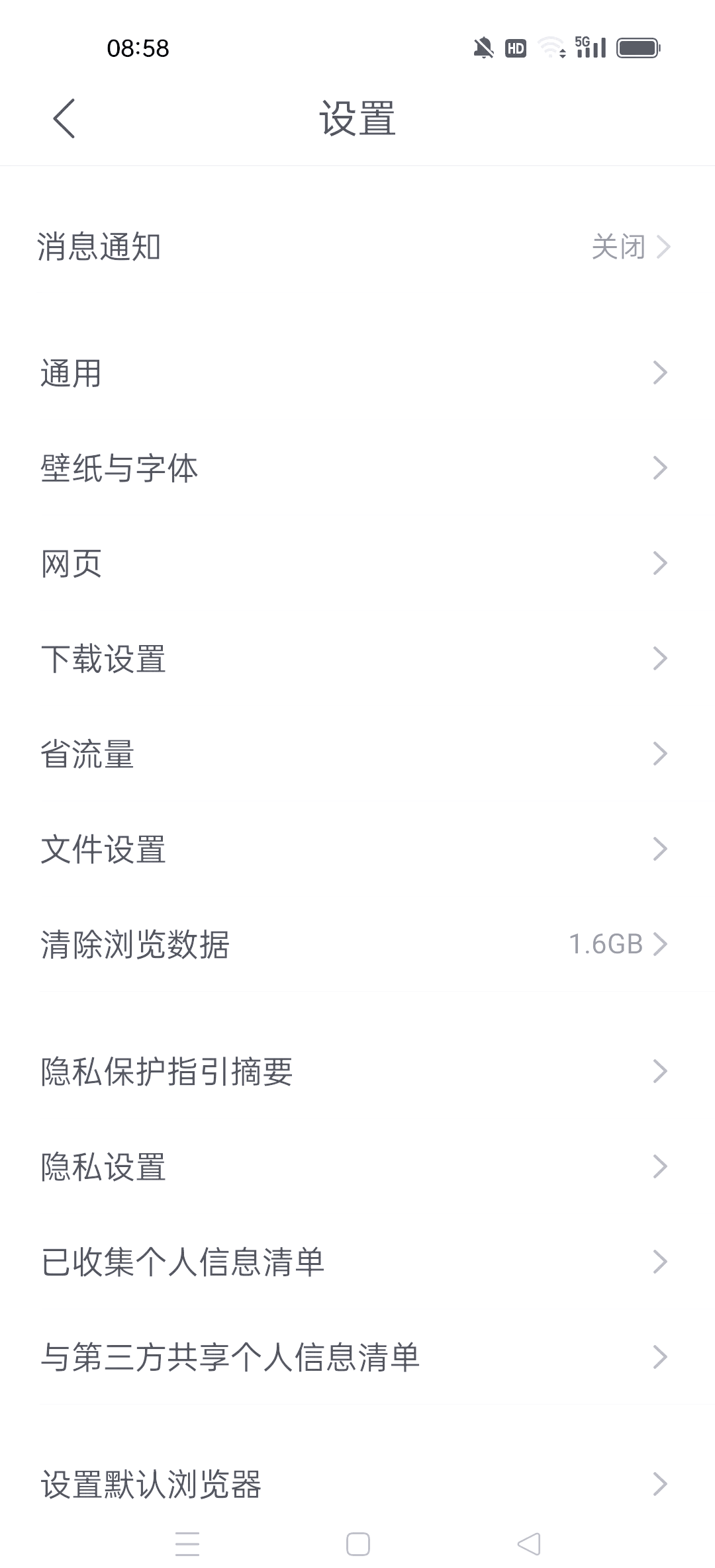Expand the 消息通知 notification settings
Viewport: 715px width, 1568px height.
click(x=358, y=247)
